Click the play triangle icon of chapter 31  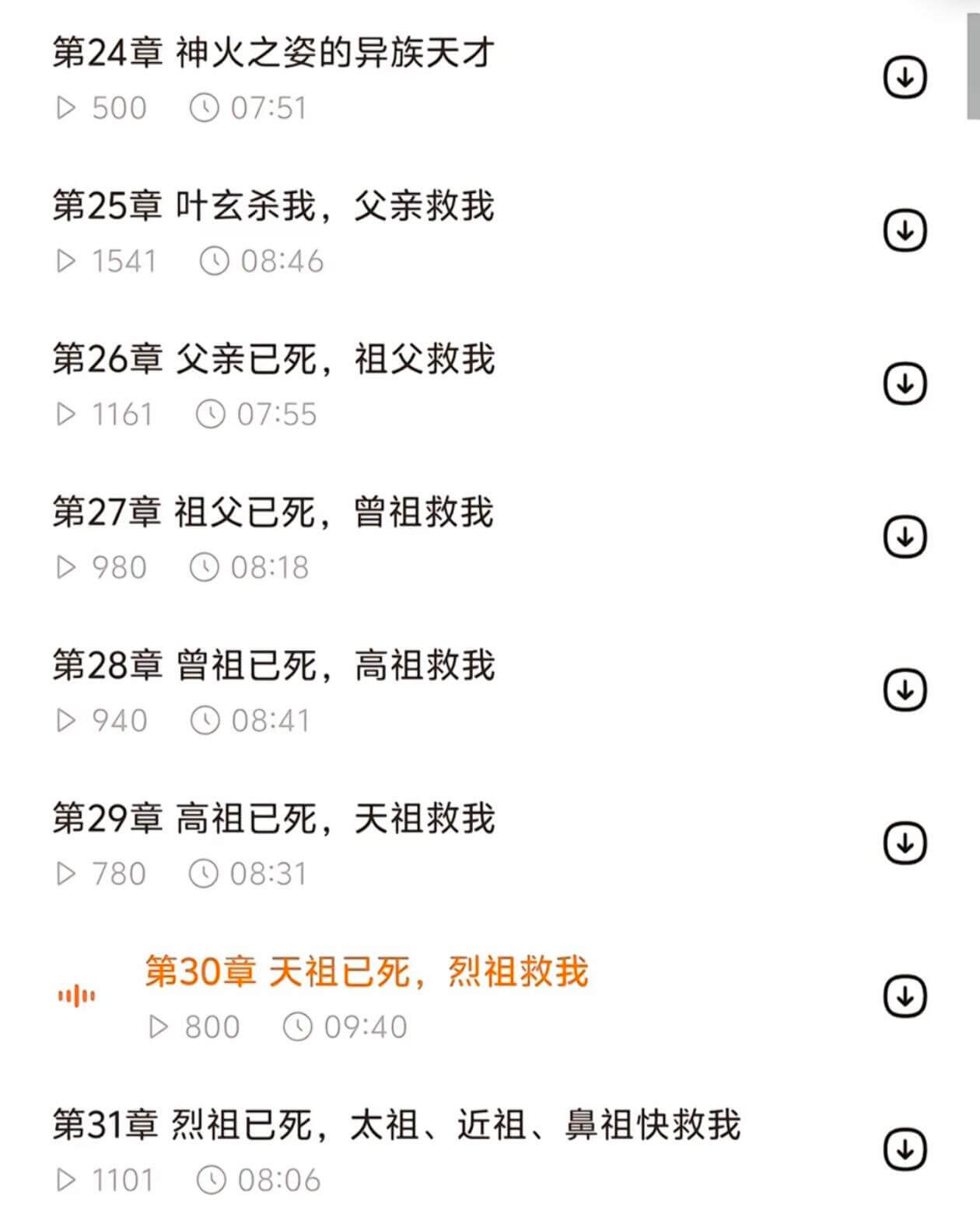point(68,1179)
